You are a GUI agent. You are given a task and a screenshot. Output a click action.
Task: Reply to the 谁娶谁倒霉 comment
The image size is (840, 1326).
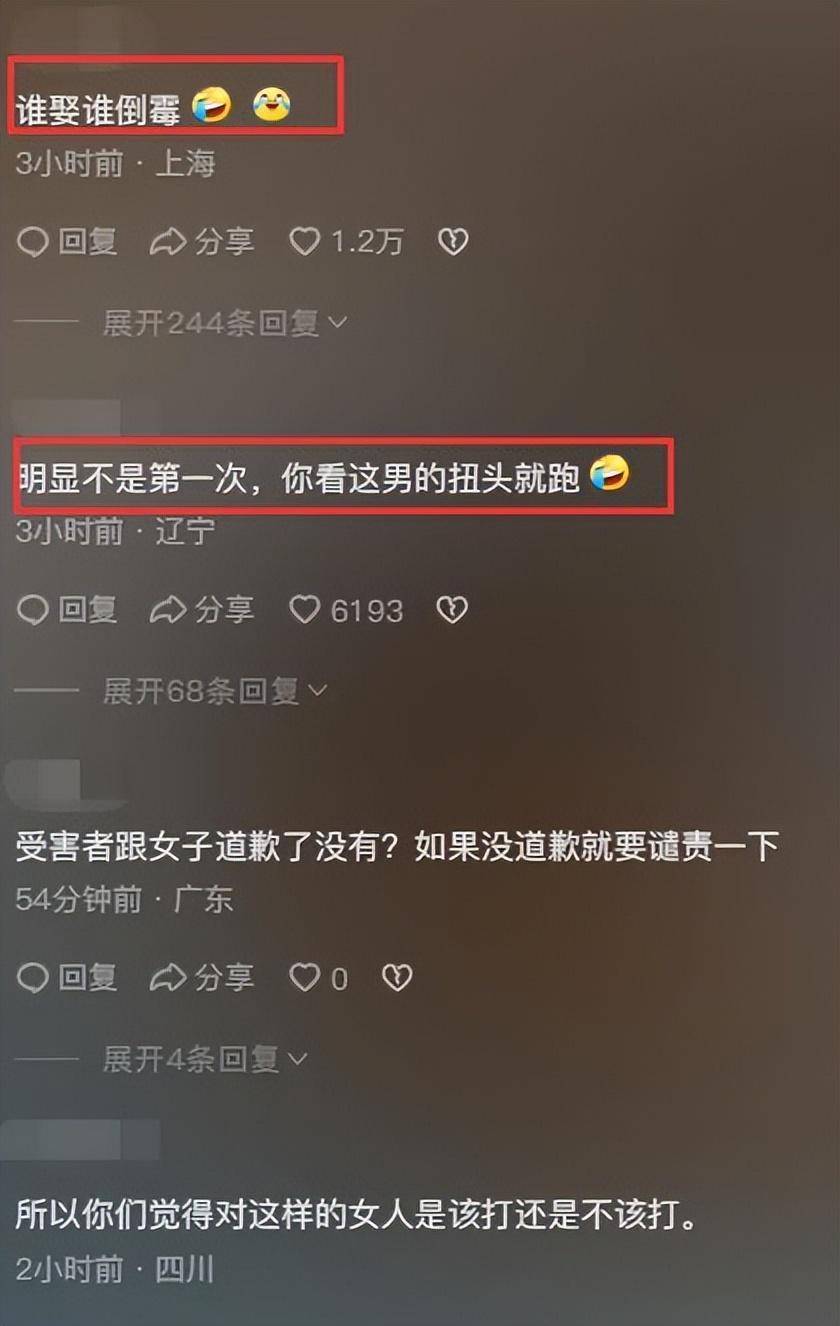(68, 241)
